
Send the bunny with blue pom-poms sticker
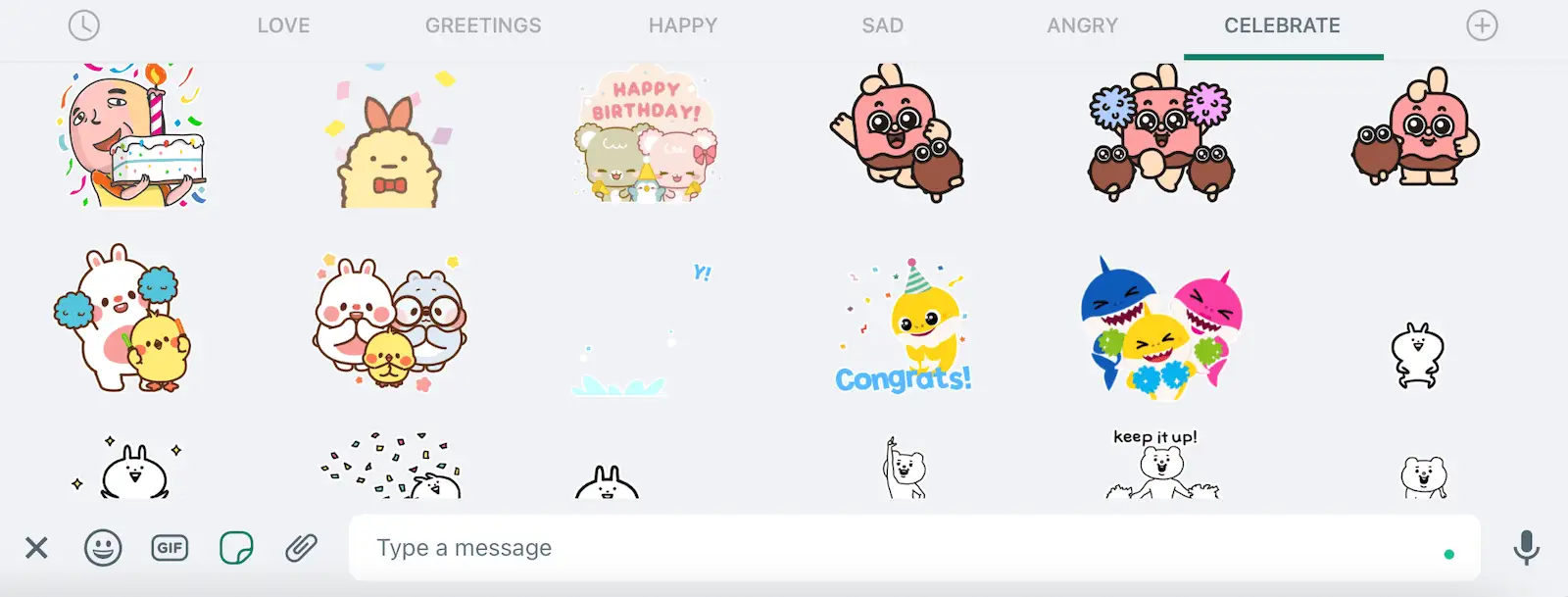(122, 319)
